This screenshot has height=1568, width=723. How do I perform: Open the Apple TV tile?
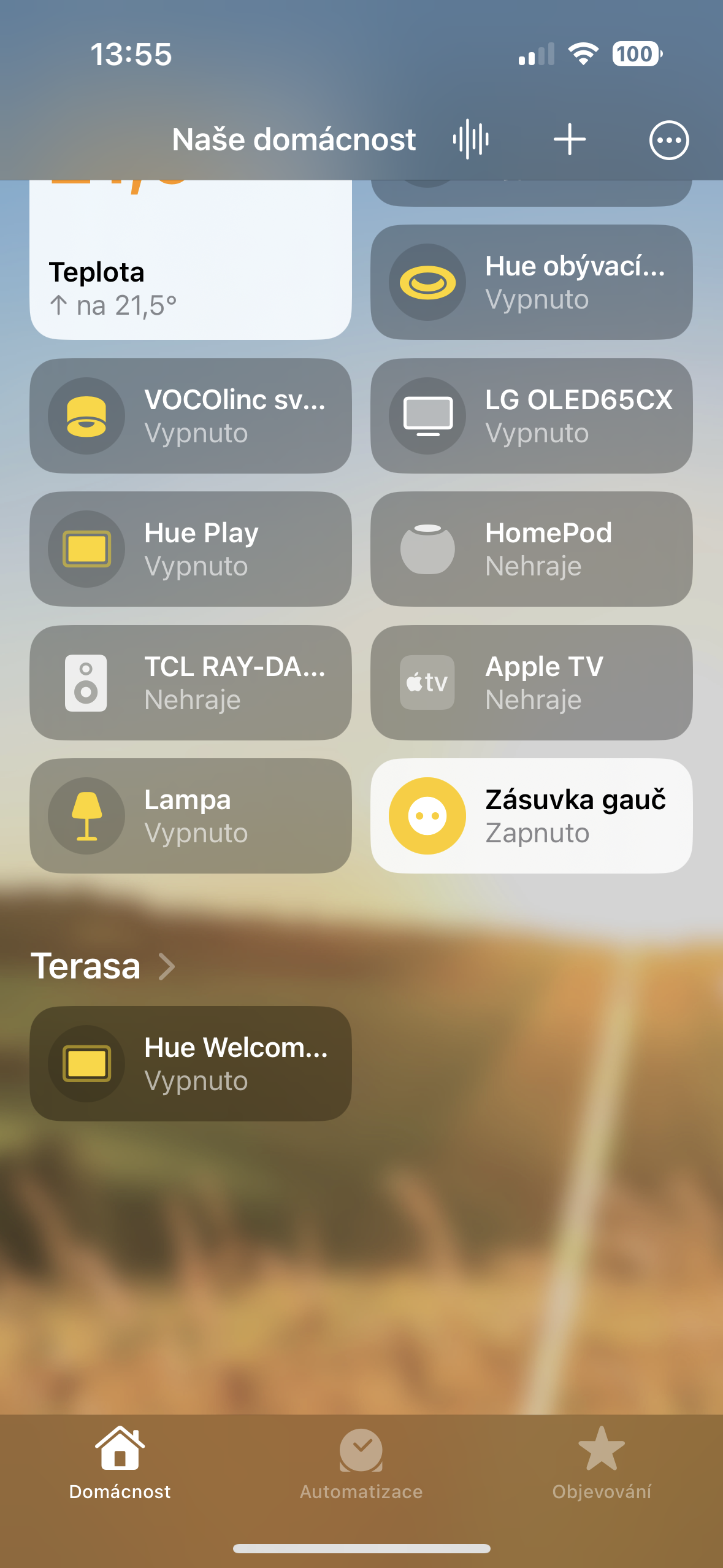531,683
